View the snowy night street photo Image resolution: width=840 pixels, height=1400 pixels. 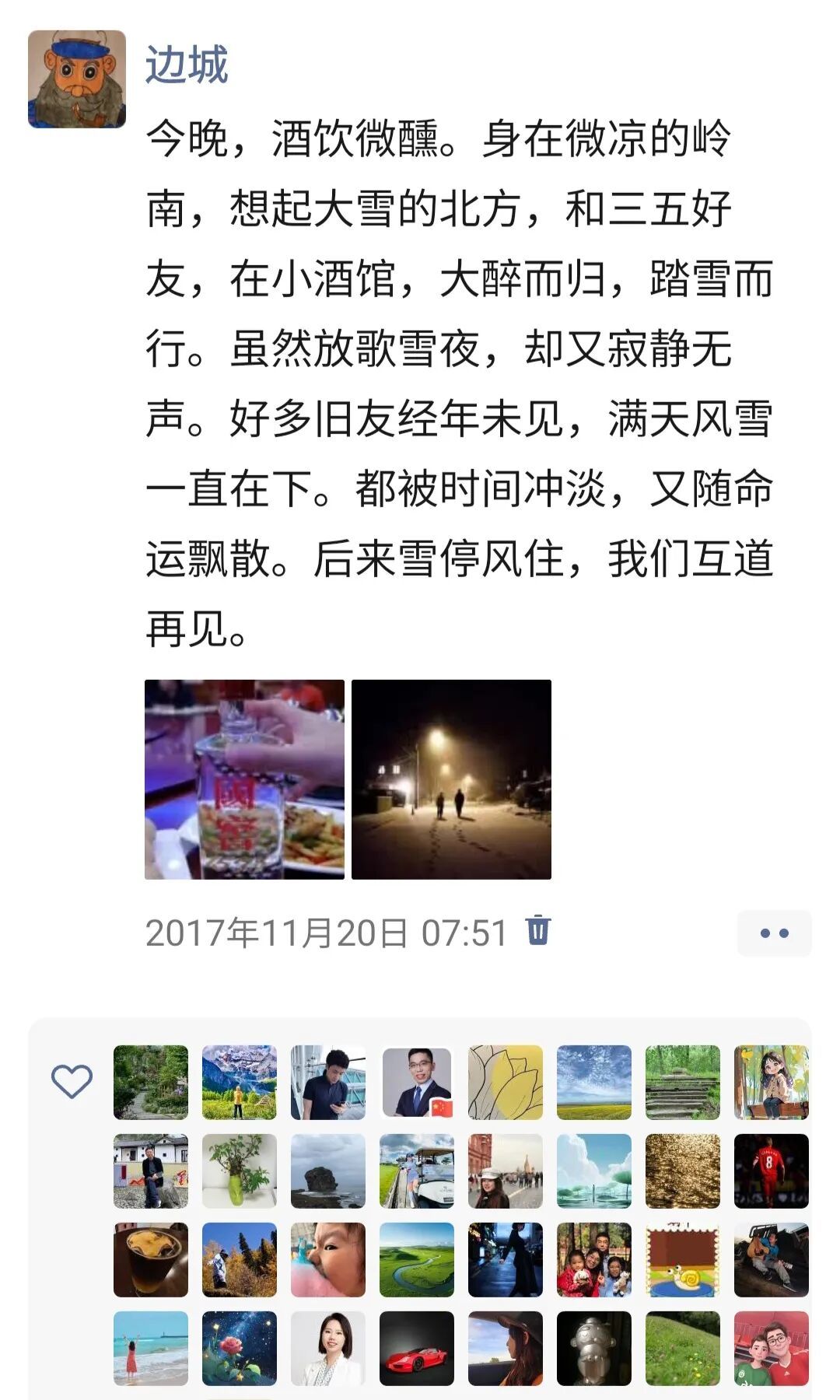pyautogui.click(x=451, y=779)
